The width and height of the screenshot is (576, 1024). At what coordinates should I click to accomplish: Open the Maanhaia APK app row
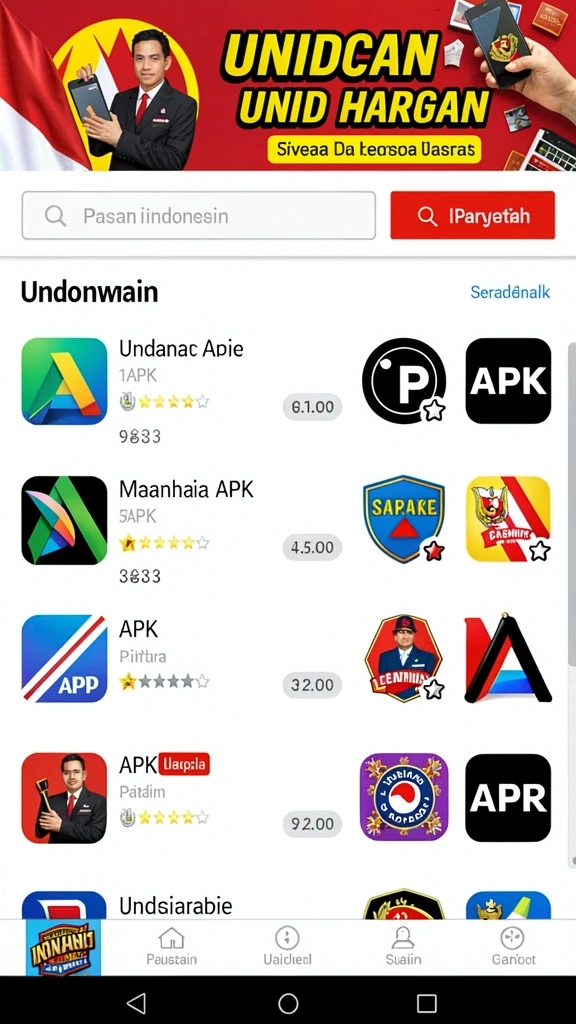coord(182,530)
